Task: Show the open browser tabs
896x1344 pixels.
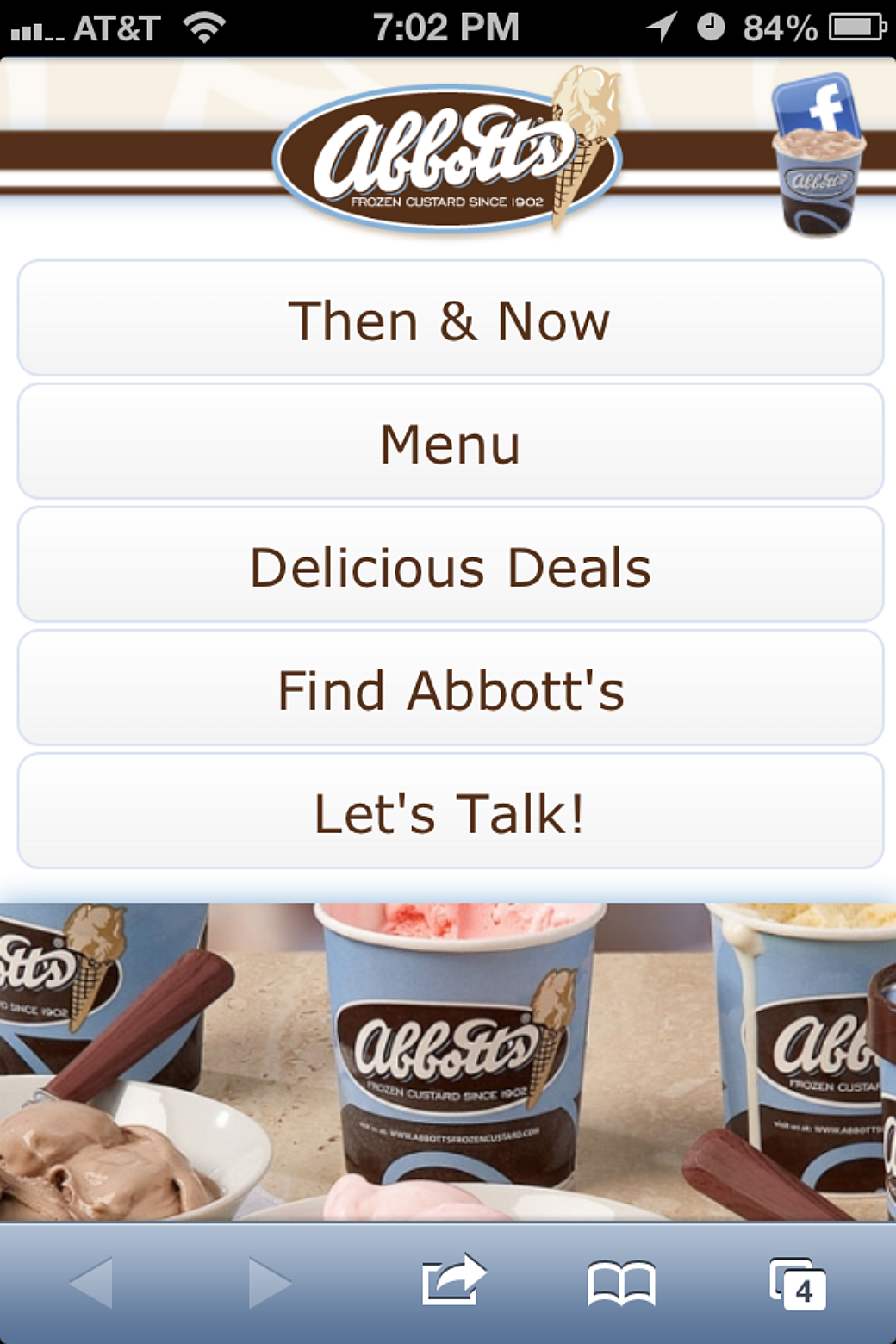Action: coord(798,1283)
